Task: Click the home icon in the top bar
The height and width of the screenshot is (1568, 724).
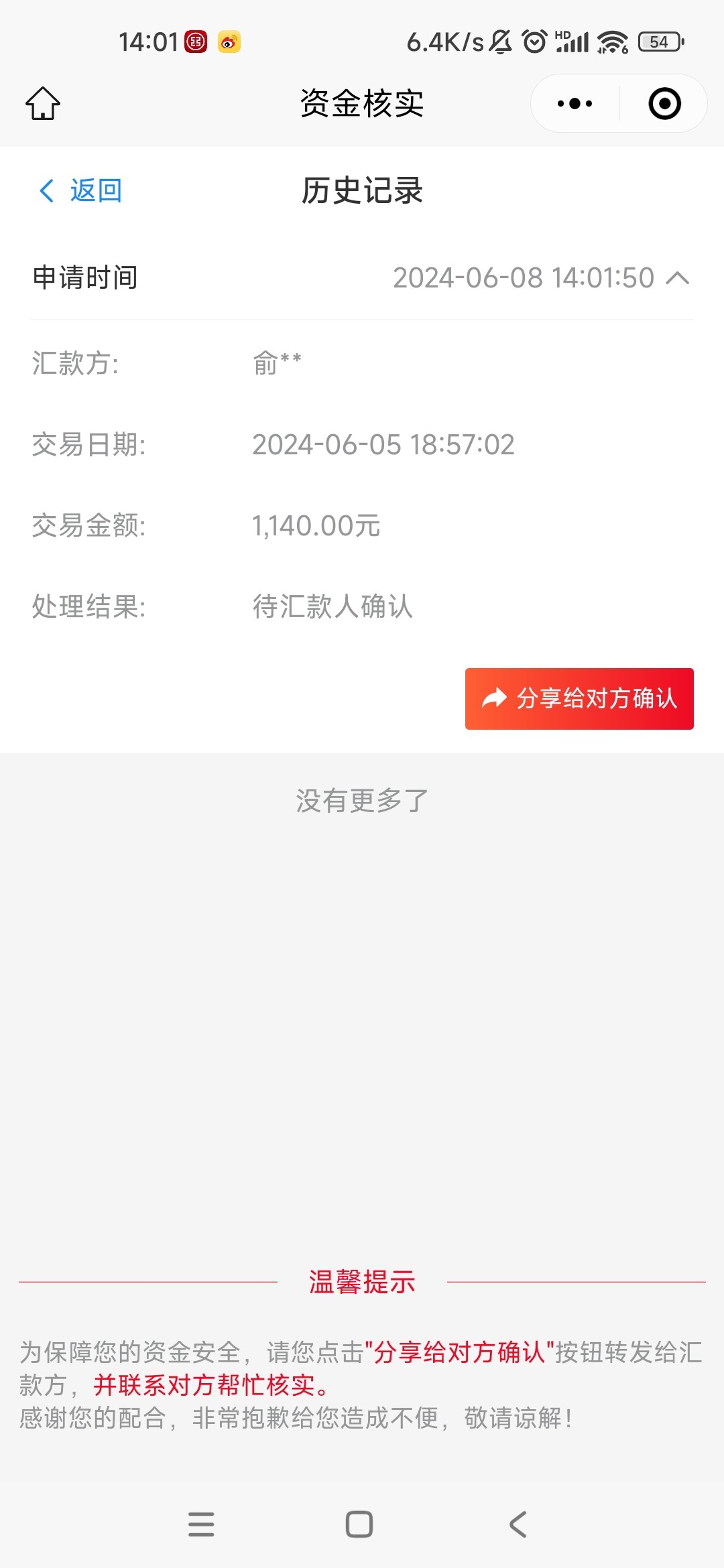Action: click(x=42, y=104)
